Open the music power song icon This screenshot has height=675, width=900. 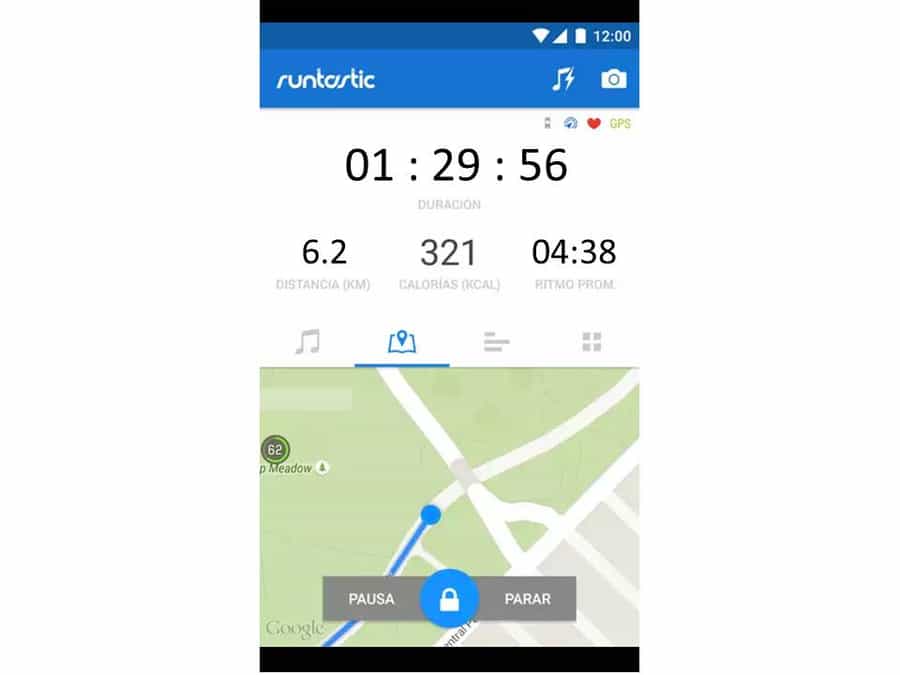[x=564, y=79]
